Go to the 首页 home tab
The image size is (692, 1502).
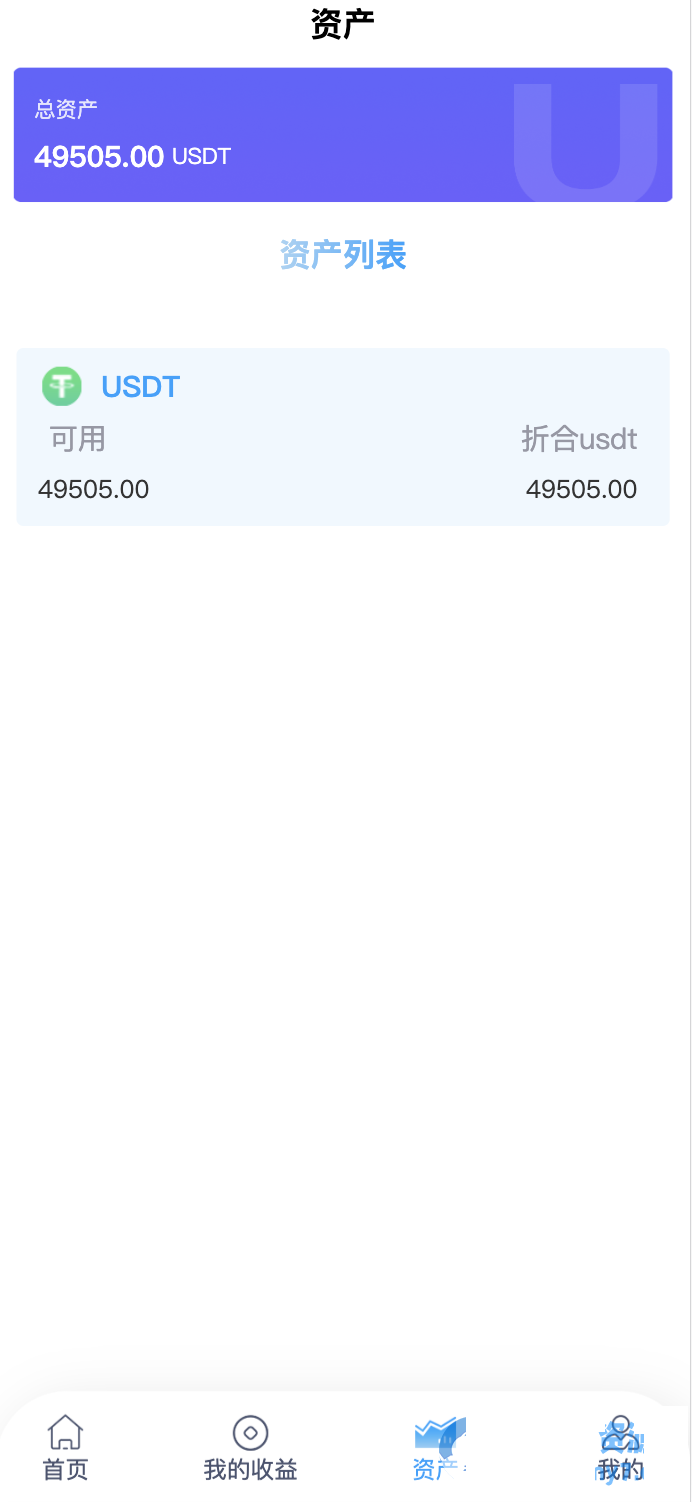point(65,1447)
